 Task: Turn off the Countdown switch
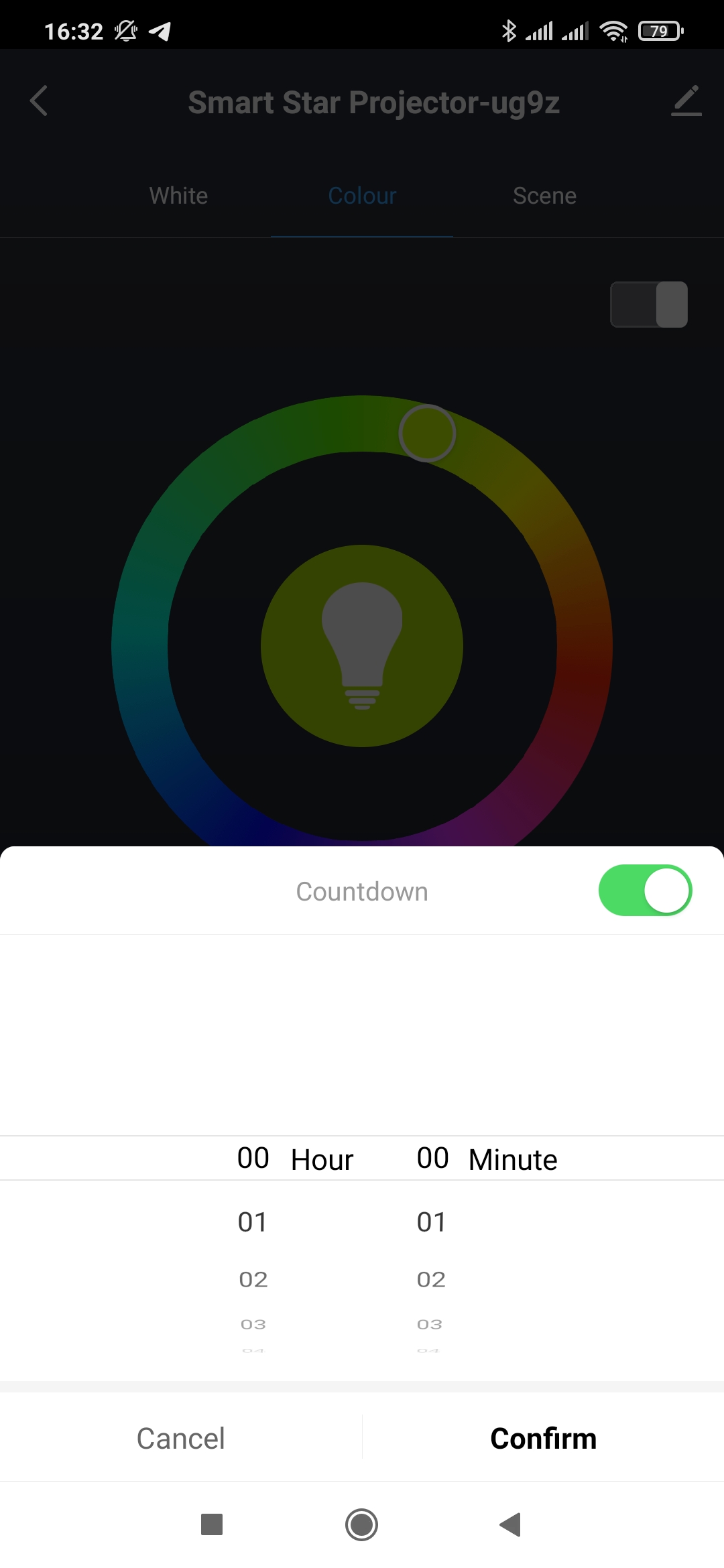(645, 891)
